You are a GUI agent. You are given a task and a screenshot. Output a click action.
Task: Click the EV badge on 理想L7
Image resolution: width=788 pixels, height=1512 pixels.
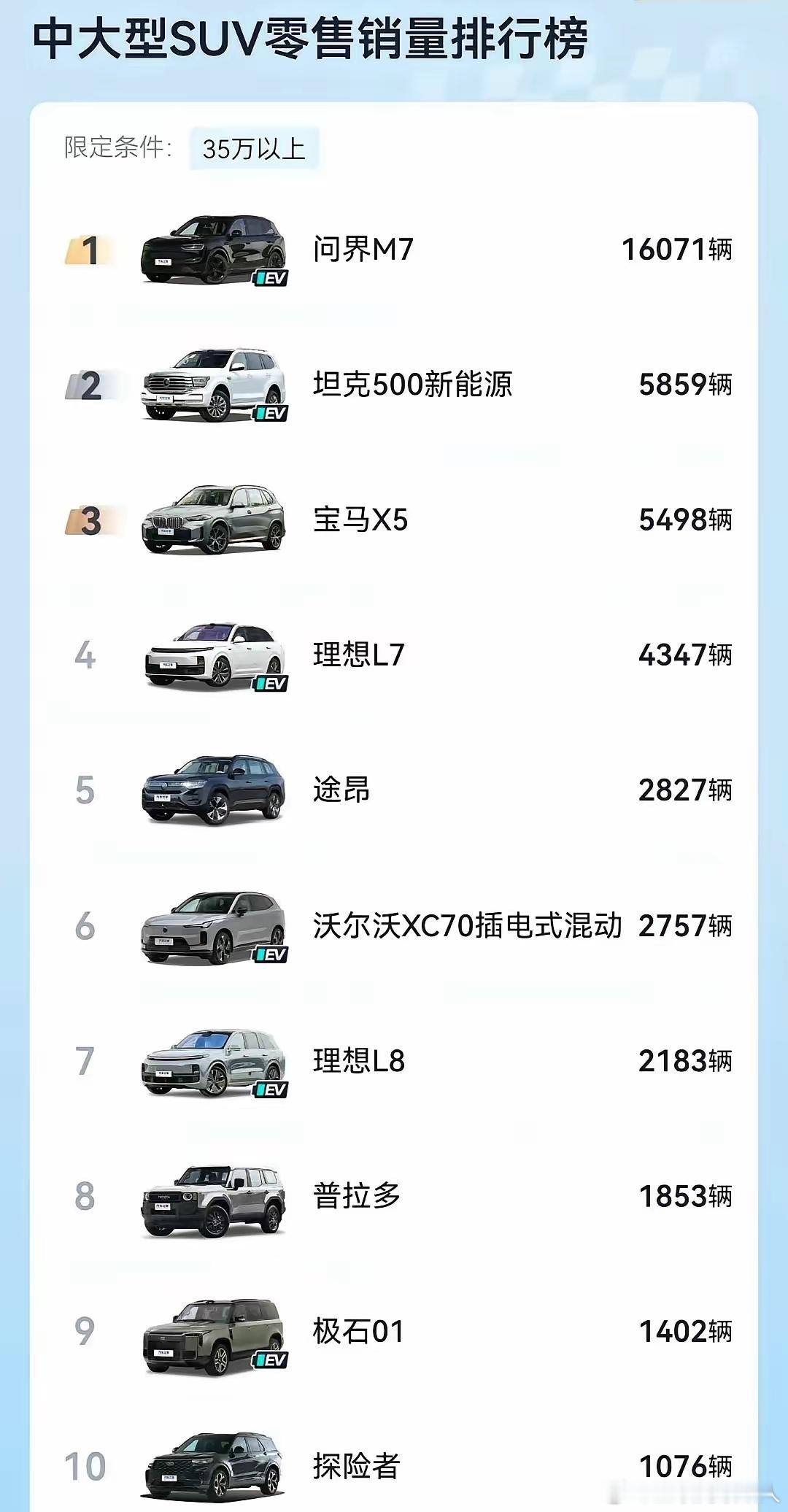pyautogui.click(x=271, y=684)
